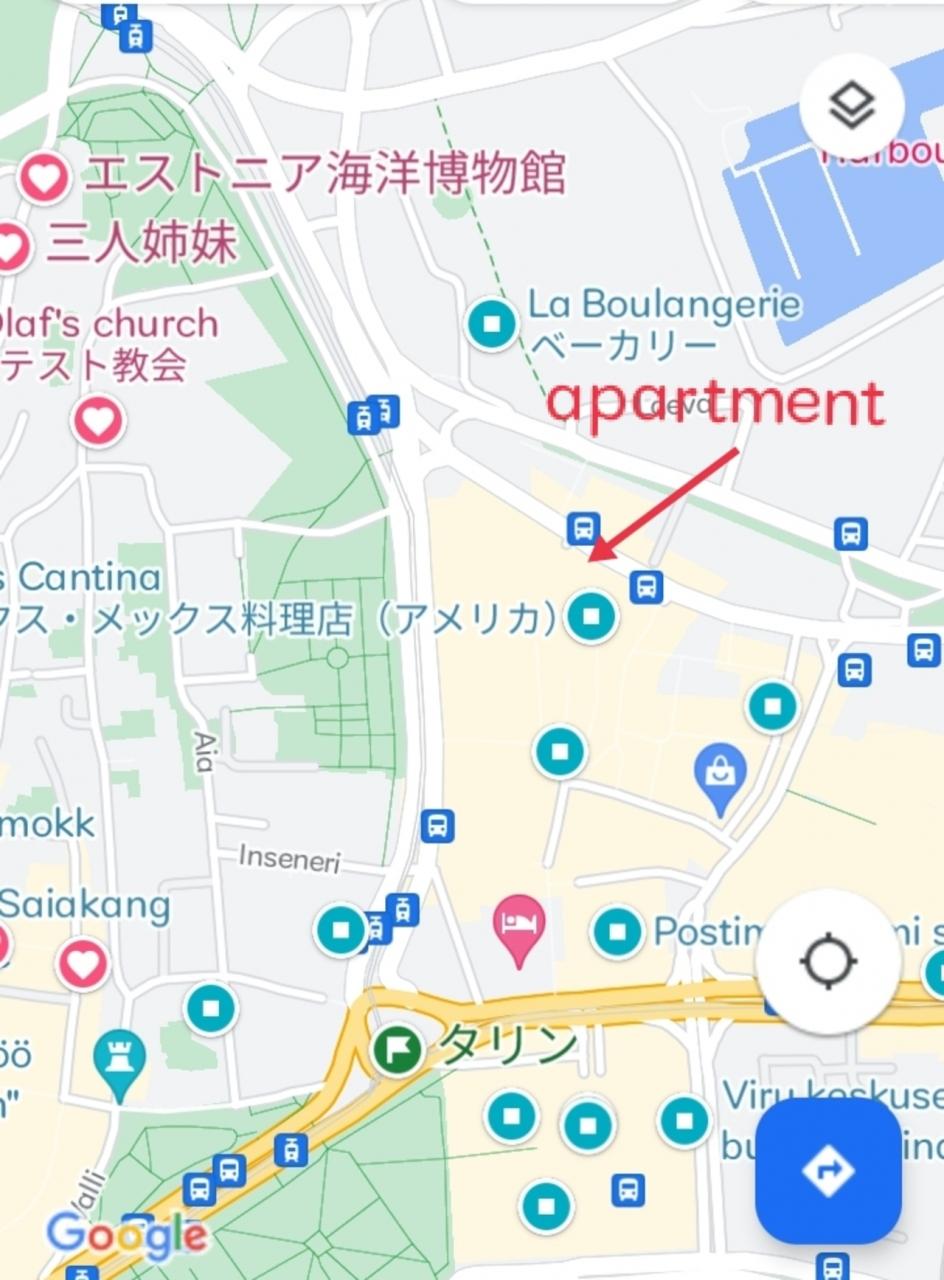
Task: Select the La Boulangerie bakery pin
Action: click(x=492, y=323)
